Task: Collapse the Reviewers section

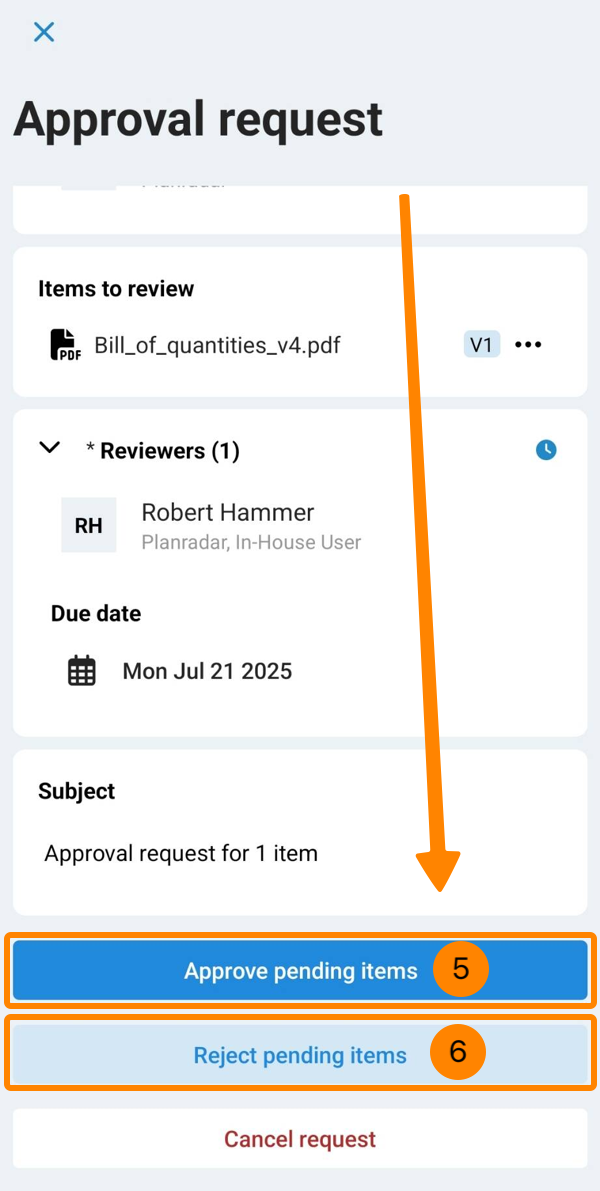Action: [x=50, y=448]
